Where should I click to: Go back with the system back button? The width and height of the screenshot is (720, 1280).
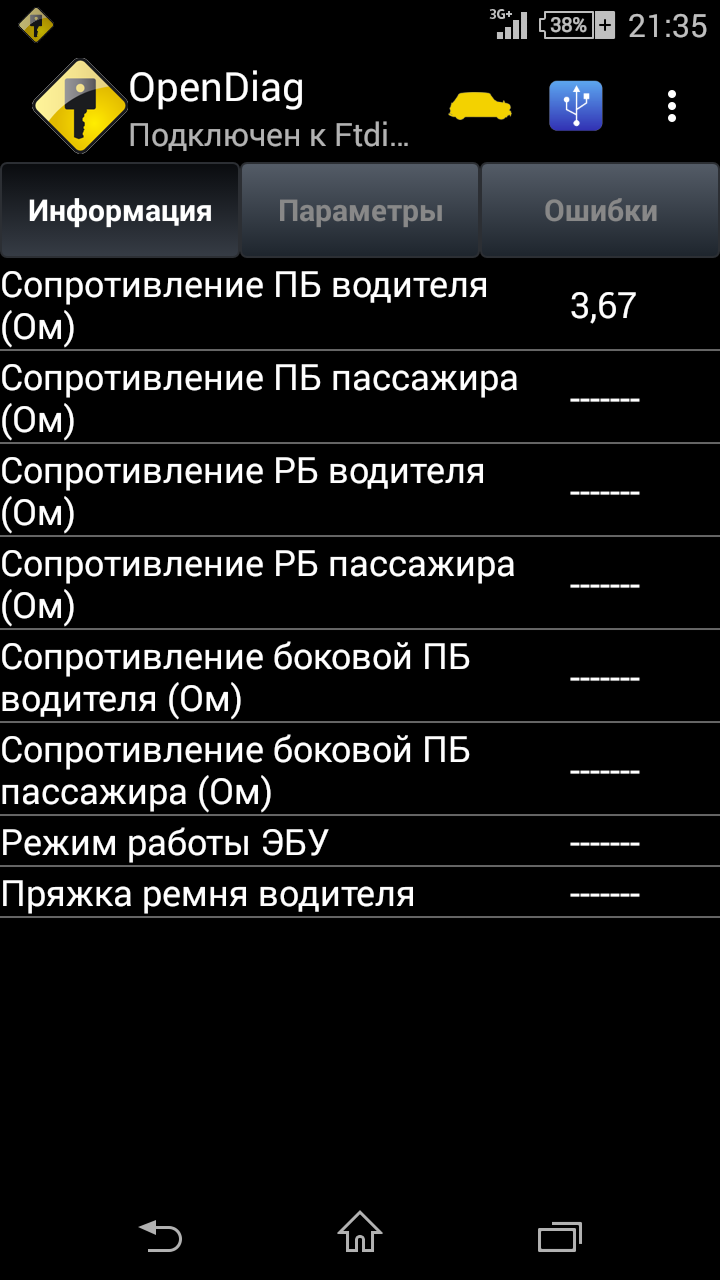pos(160,1236)
